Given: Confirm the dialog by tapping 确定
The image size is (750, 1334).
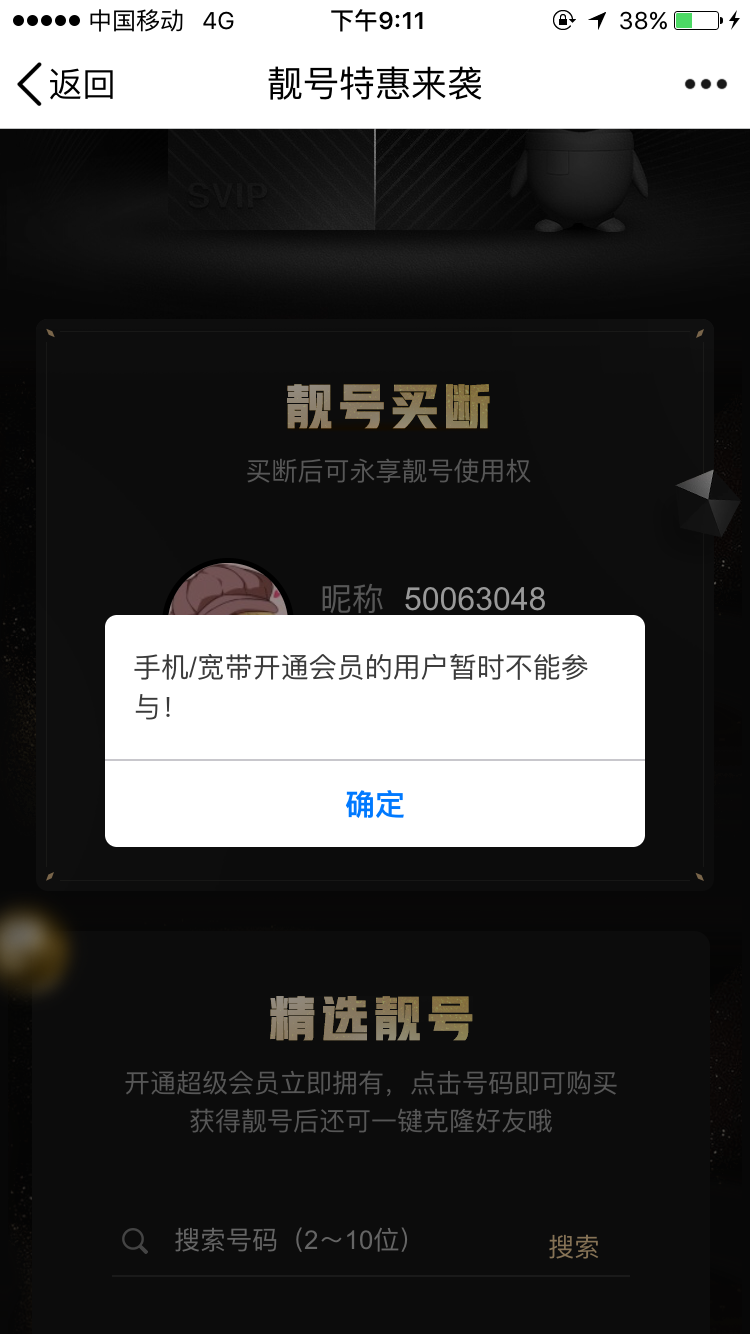Looking at the screenshot, I should 375,804.
